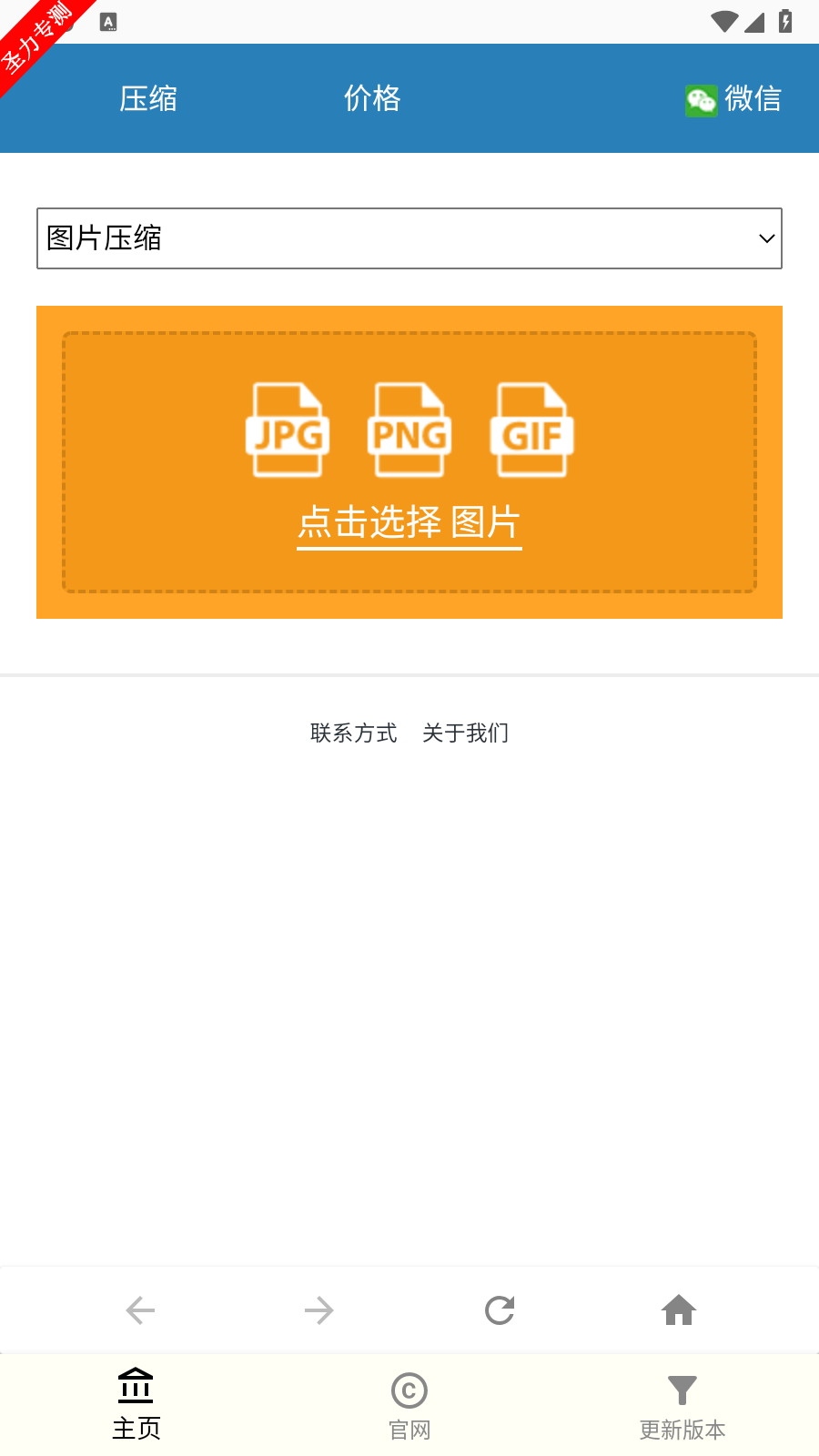Viewport: 819px width, 1456px height.
Task: Tap 点击选择 图片 to choose images
Action: coord(409,522)
